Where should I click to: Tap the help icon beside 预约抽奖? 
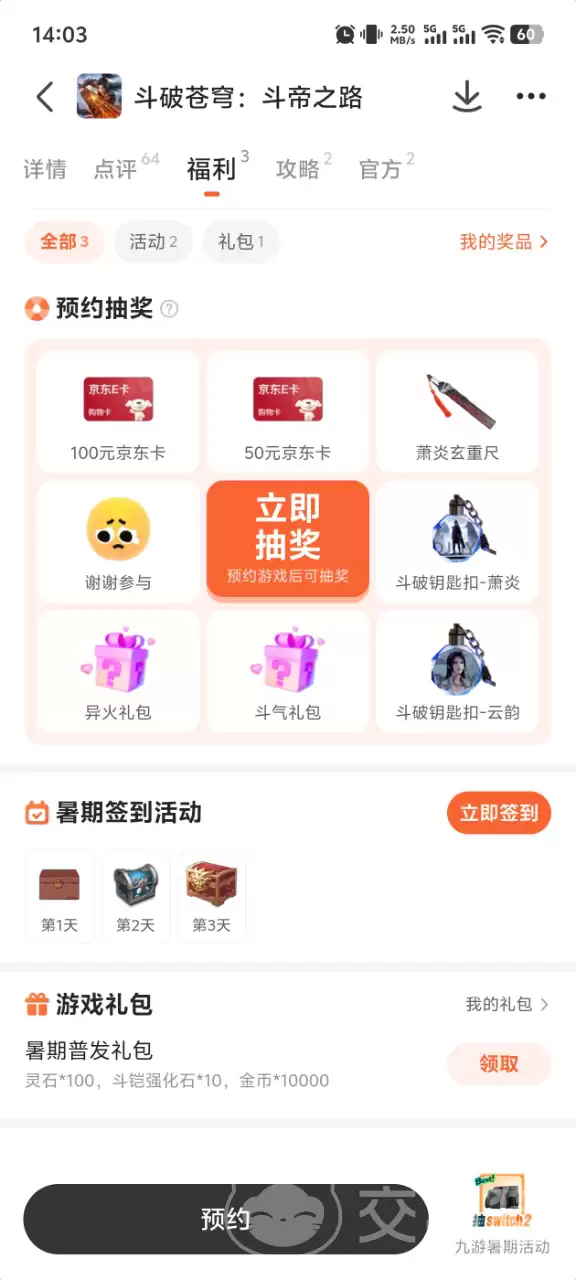click(x=169, y=309)
